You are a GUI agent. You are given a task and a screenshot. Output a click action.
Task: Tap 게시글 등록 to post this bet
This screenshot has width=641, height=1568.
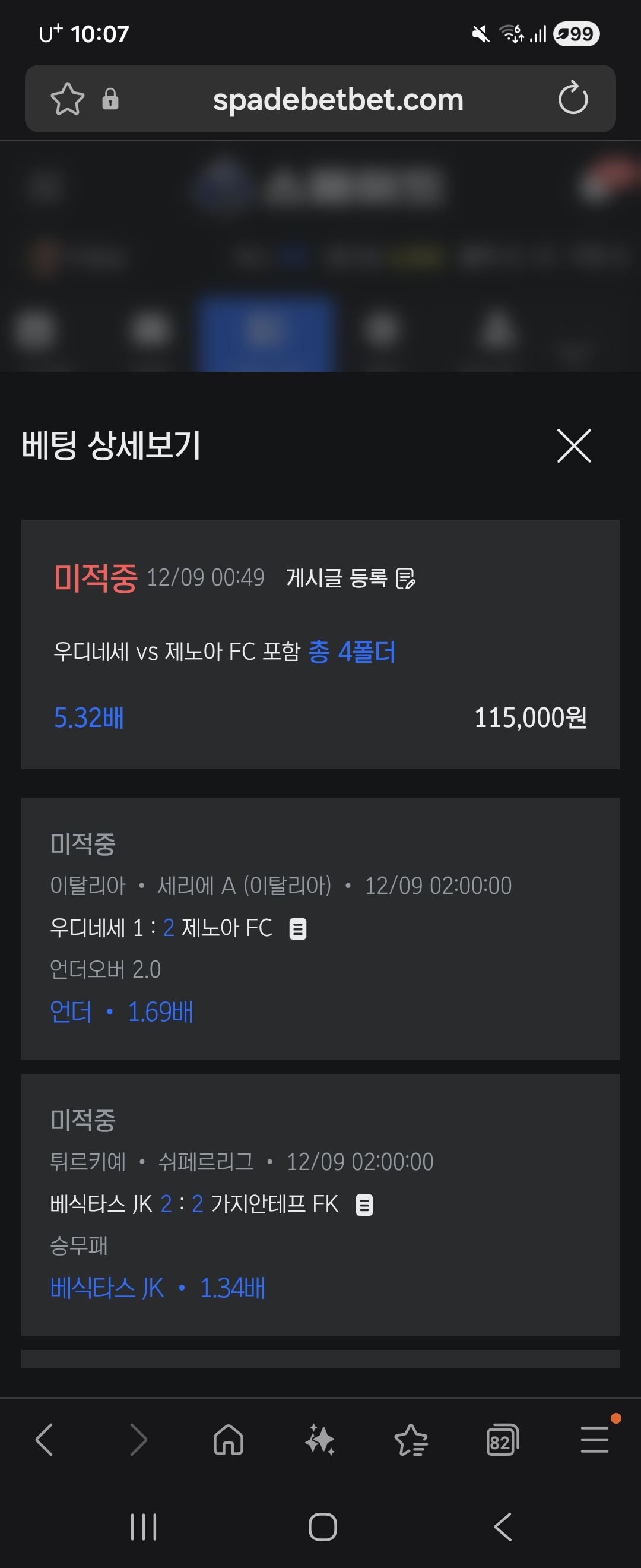(350, 578)
